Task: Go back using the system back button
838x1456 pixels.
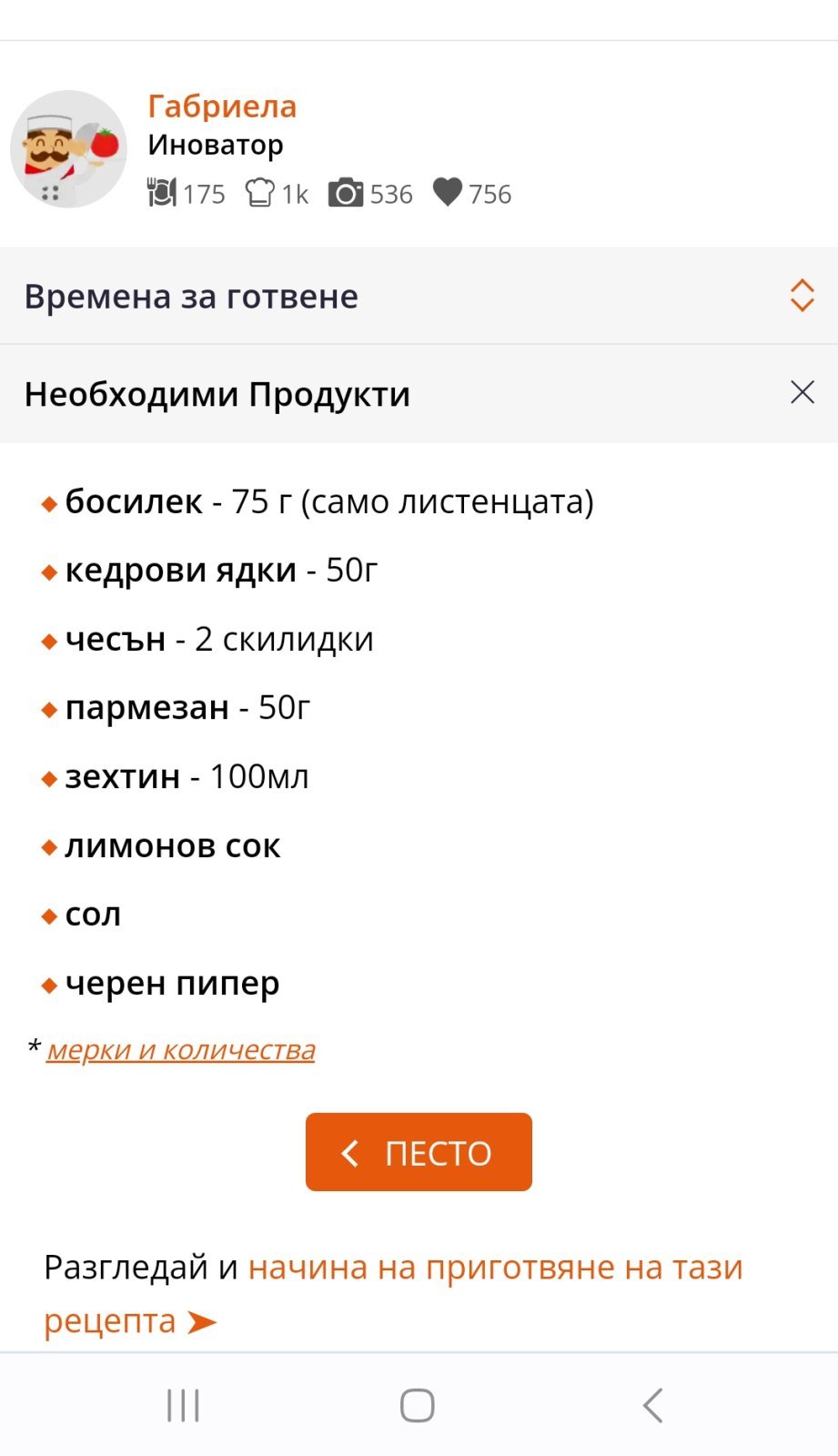Action: coord(652,1405)
